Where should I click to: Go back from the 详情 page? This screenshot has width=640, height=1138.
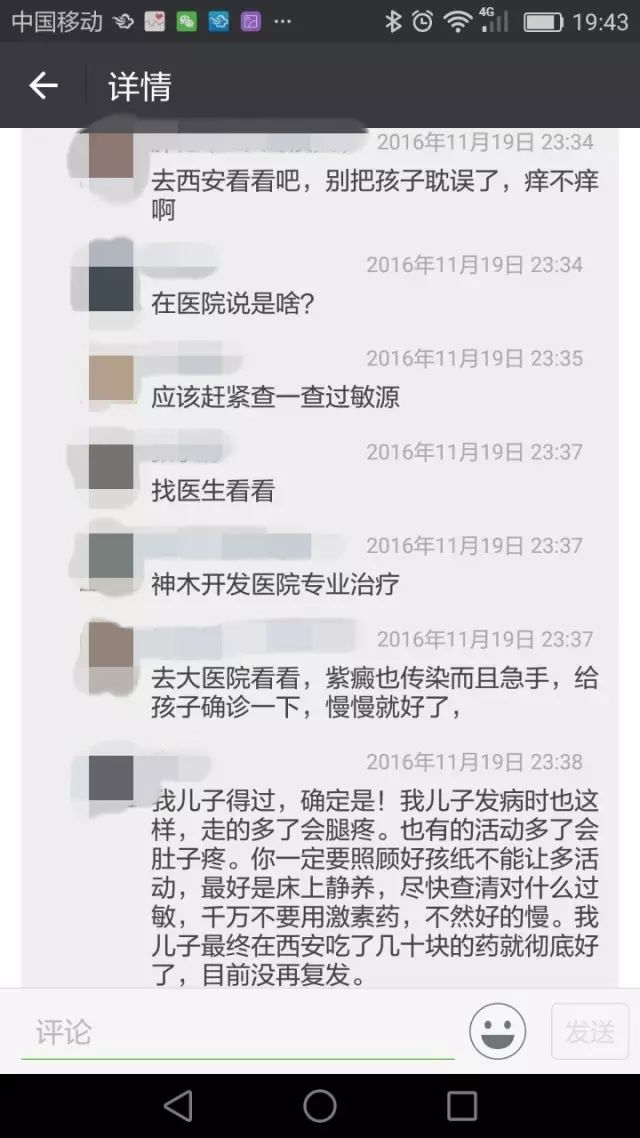pyautogui.click(x=43, y=87)
